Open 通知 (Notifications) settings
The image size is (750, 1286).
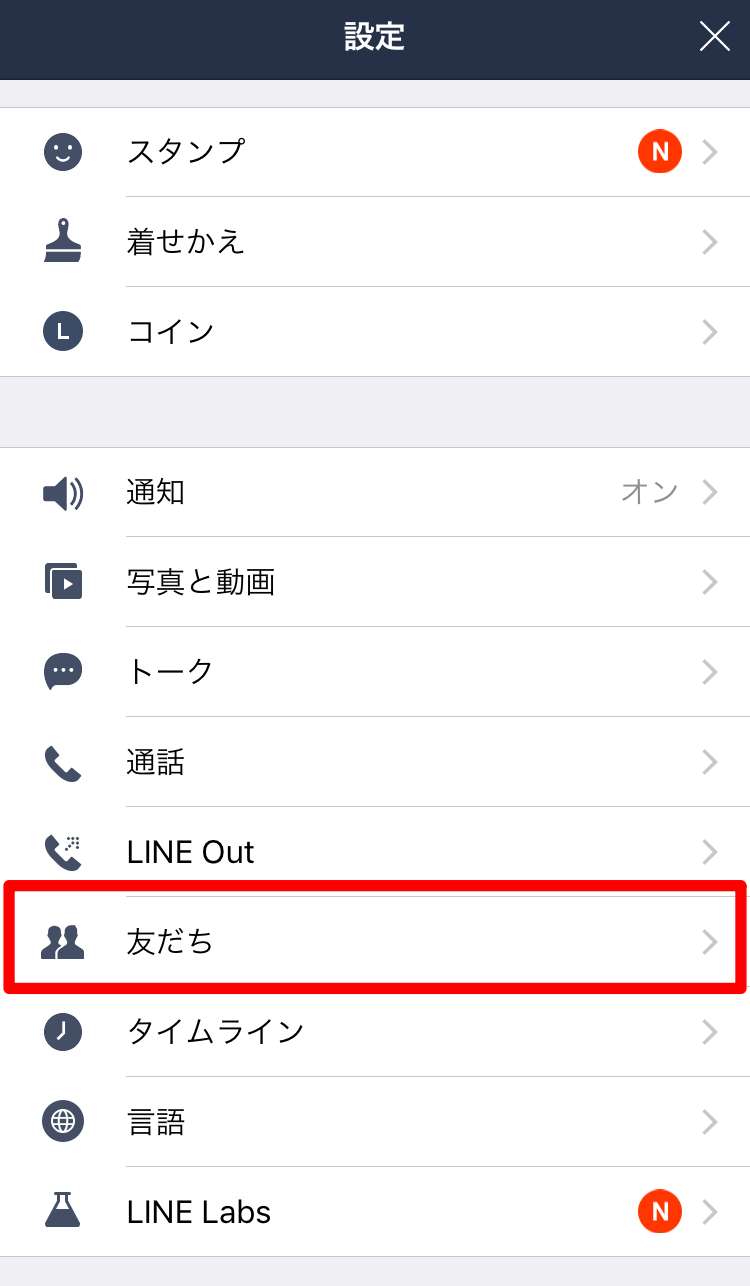tap(375, 492)
